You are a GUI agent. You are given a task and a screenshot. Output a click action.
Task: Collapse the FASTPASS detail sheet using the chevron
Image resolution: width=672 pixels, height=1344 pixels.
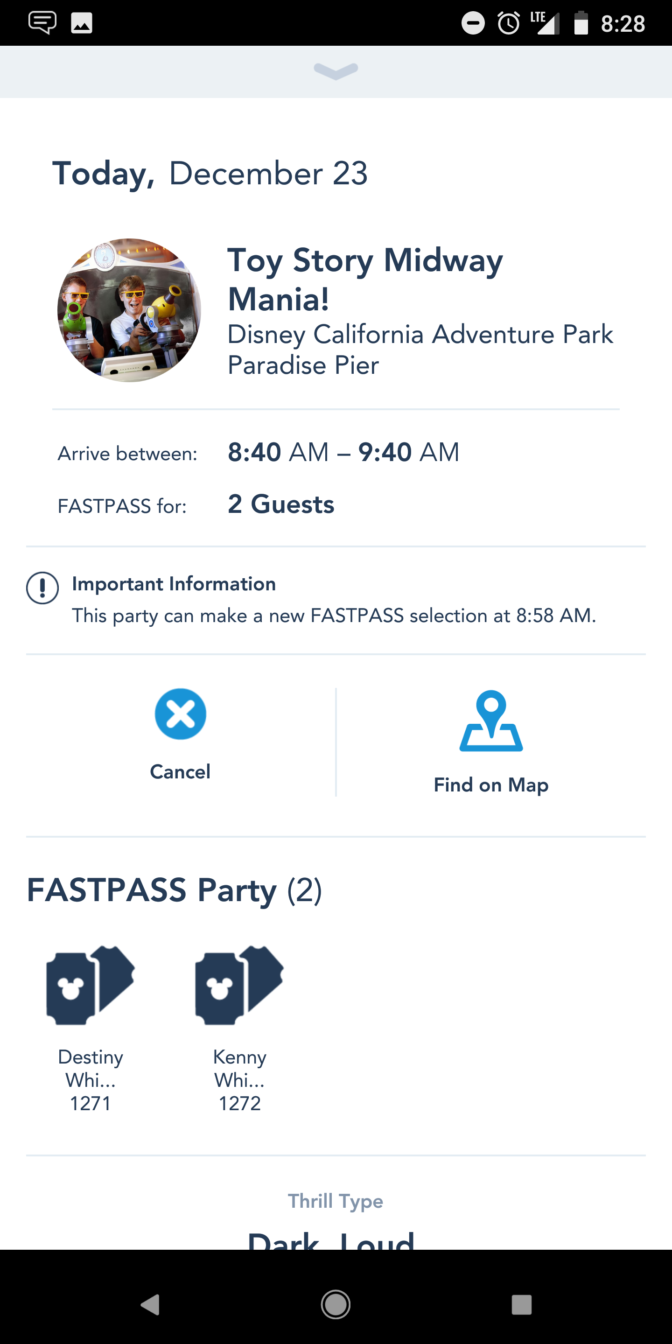coord(335,70)
